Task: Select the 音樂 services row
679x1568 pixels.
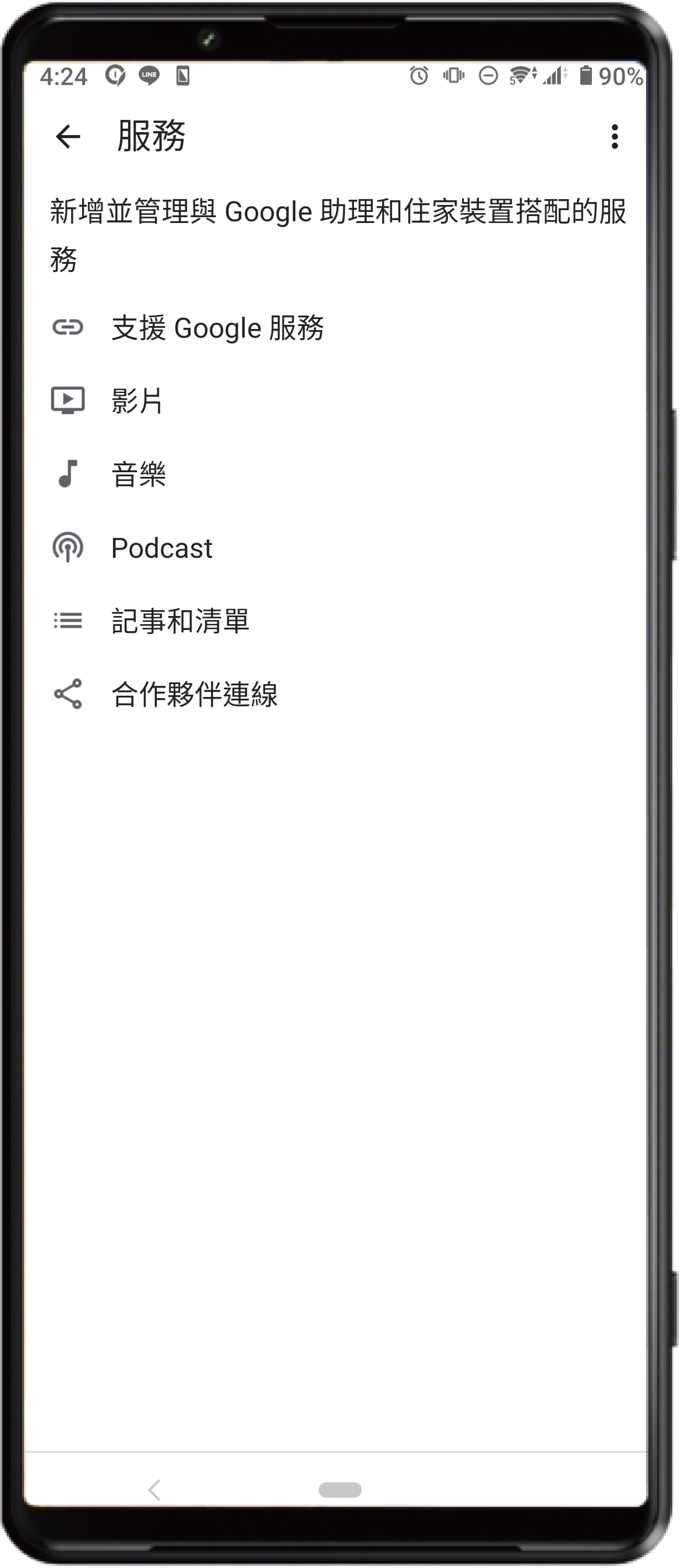Action: 138,474
